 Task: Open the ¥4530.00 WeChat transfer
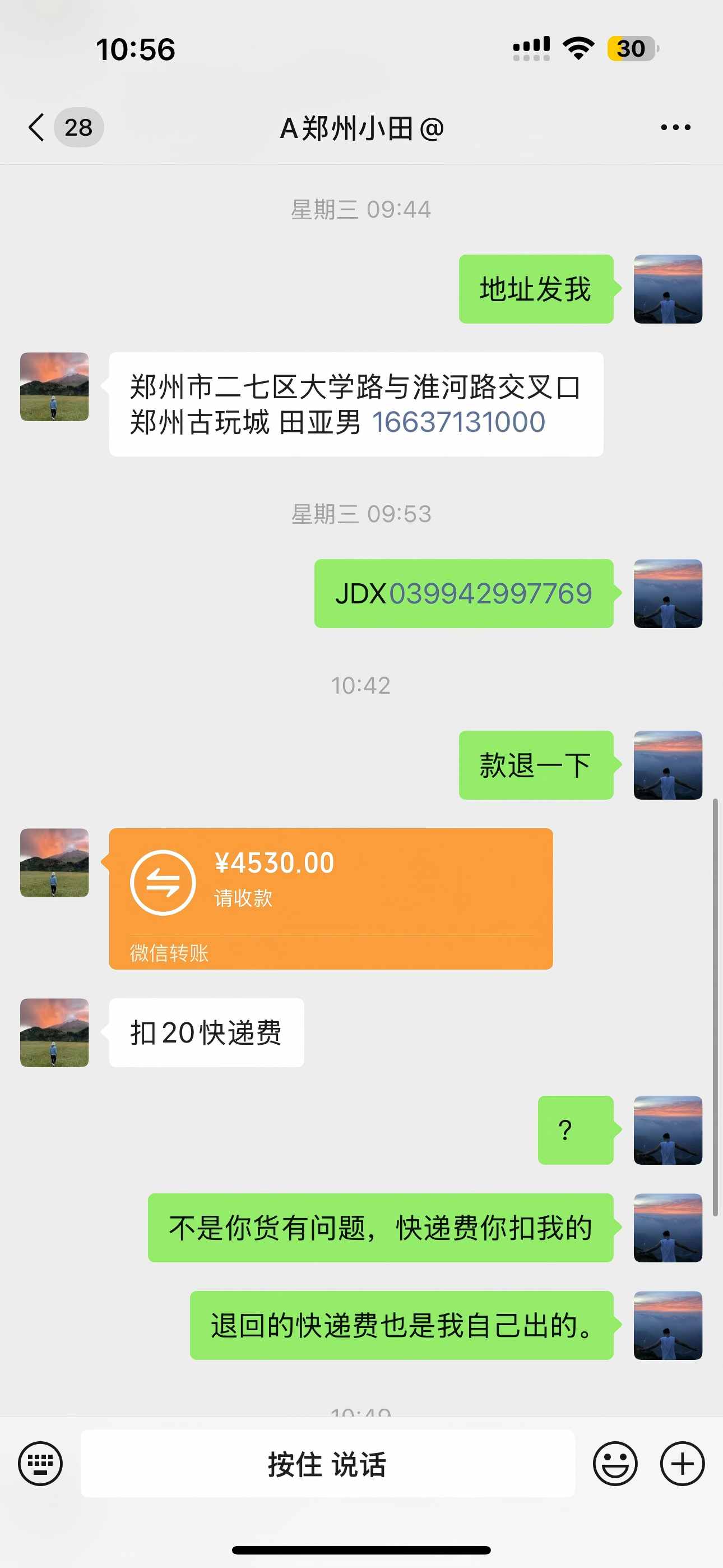tap(331, 898)
